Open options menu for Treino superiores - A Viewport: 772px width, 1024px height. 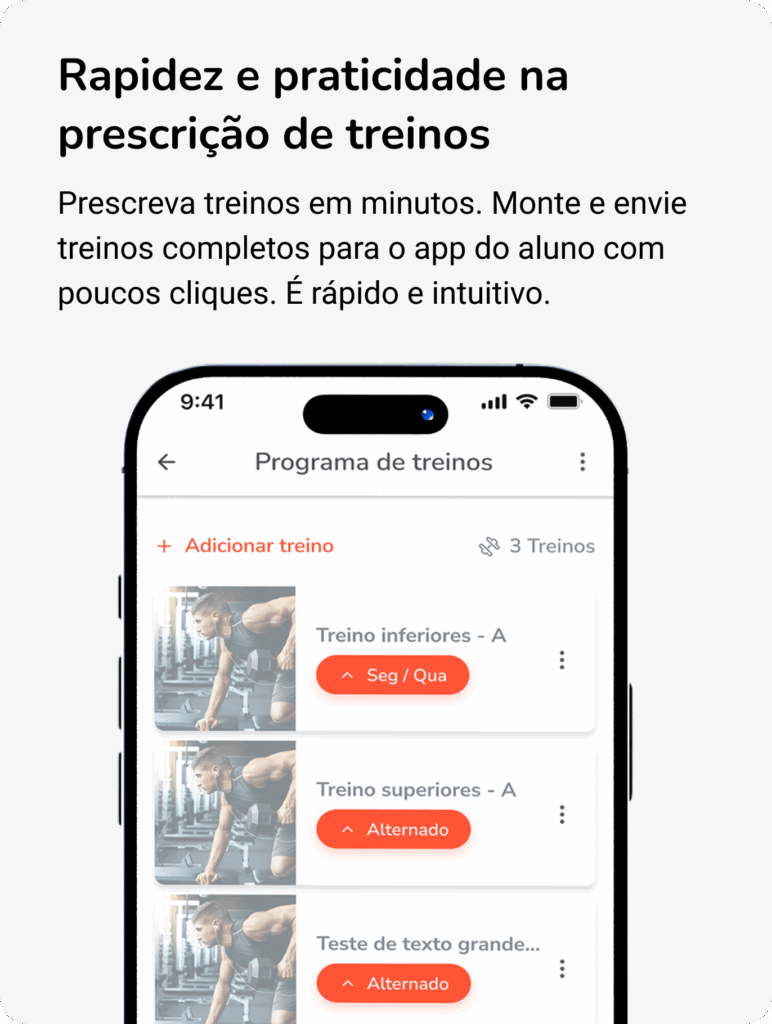click(562, 814)
